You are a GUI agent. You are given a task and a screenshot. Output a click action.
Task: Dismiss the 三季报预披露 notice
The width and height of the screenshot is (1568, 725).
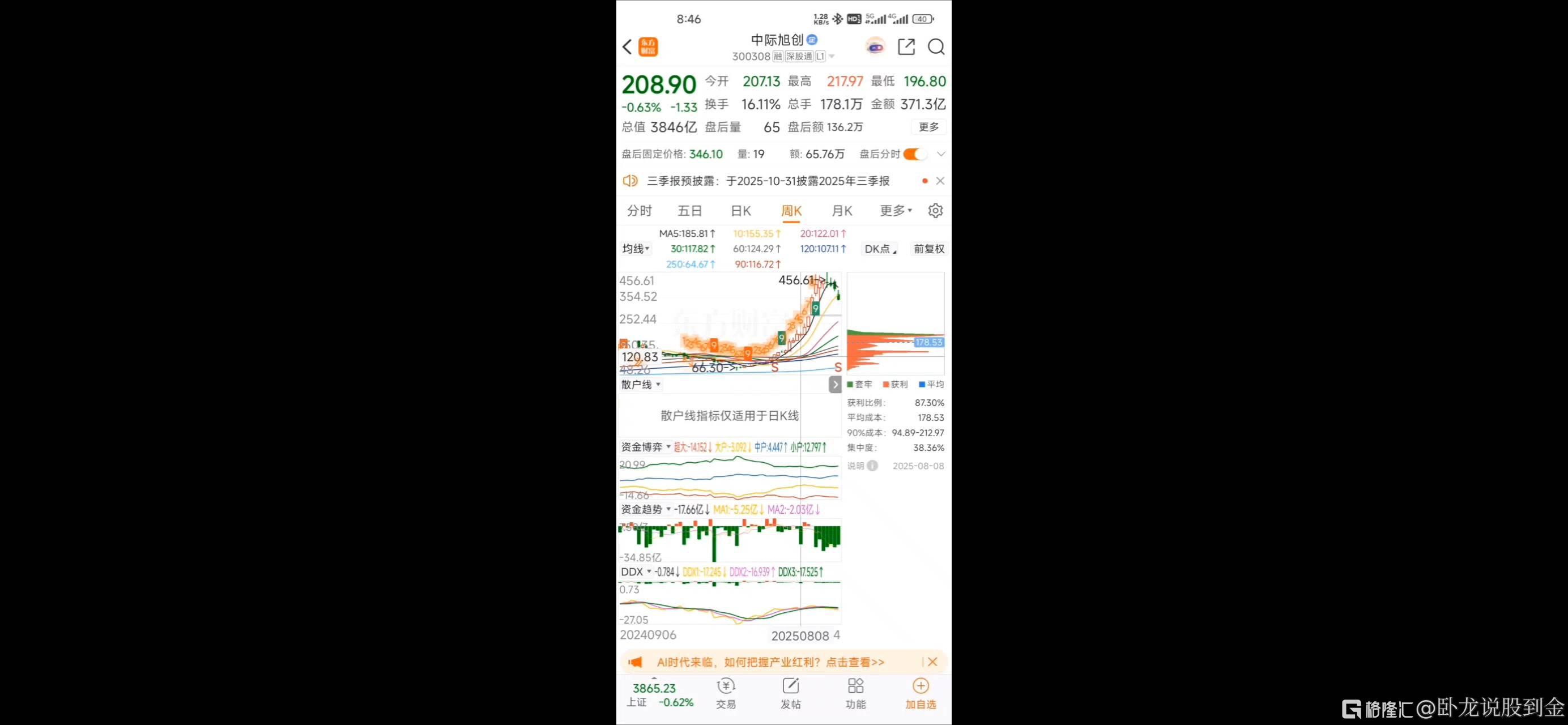tap(940, 181)
